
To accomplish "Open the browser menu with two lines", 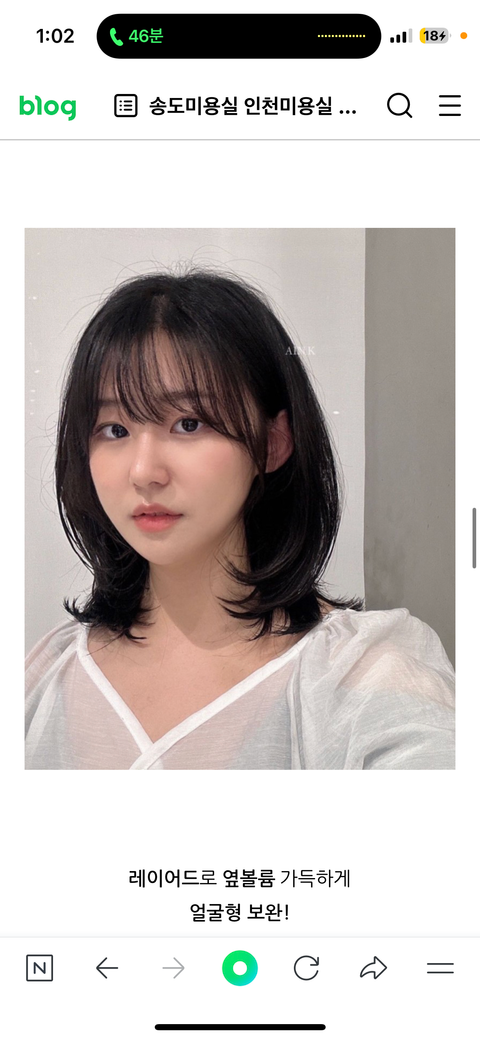I will tap(440, 968).
